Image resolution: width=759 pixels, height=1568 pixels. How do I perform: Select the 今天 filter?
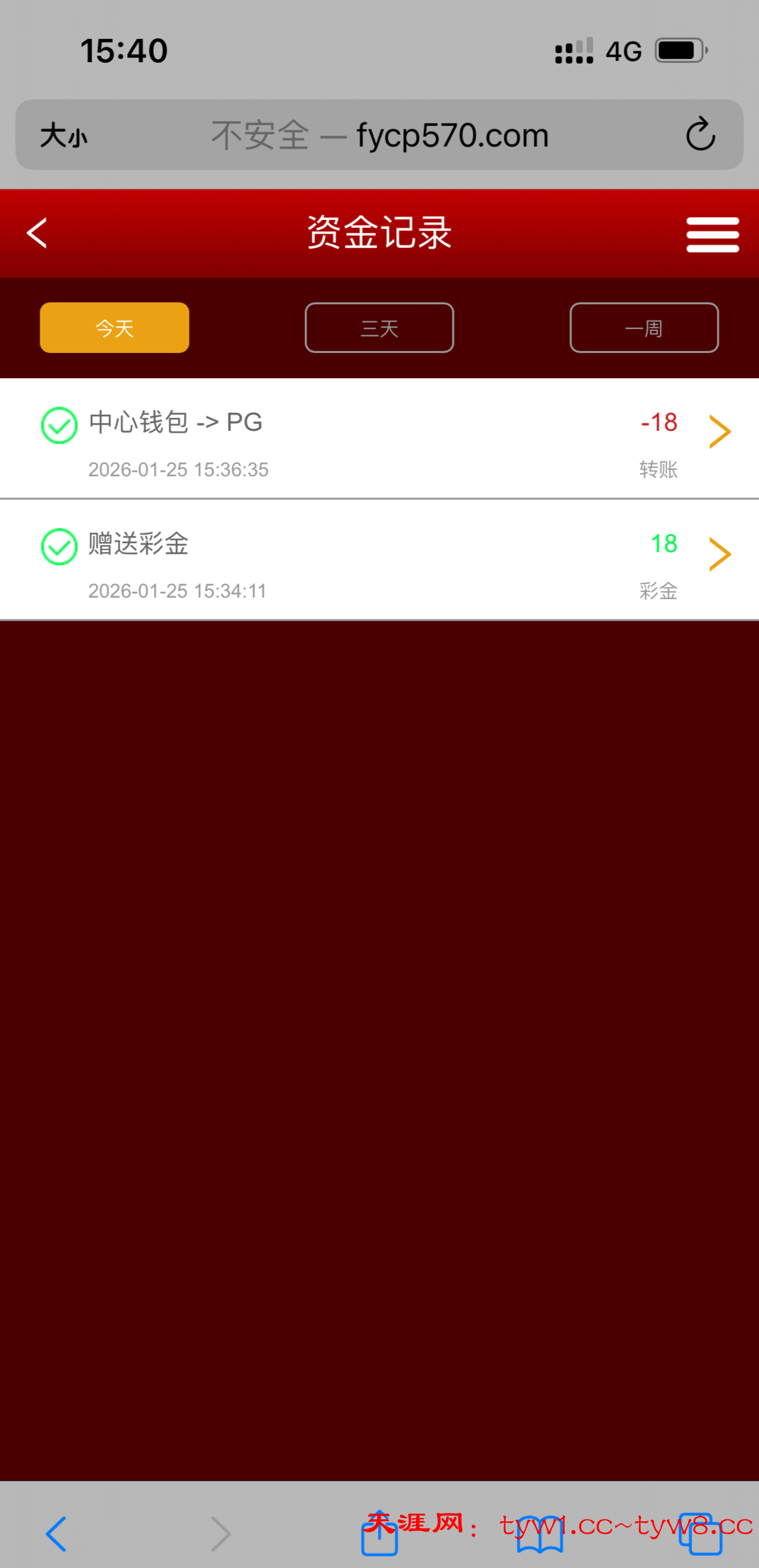pyautogui.click(x=114, y=328)
